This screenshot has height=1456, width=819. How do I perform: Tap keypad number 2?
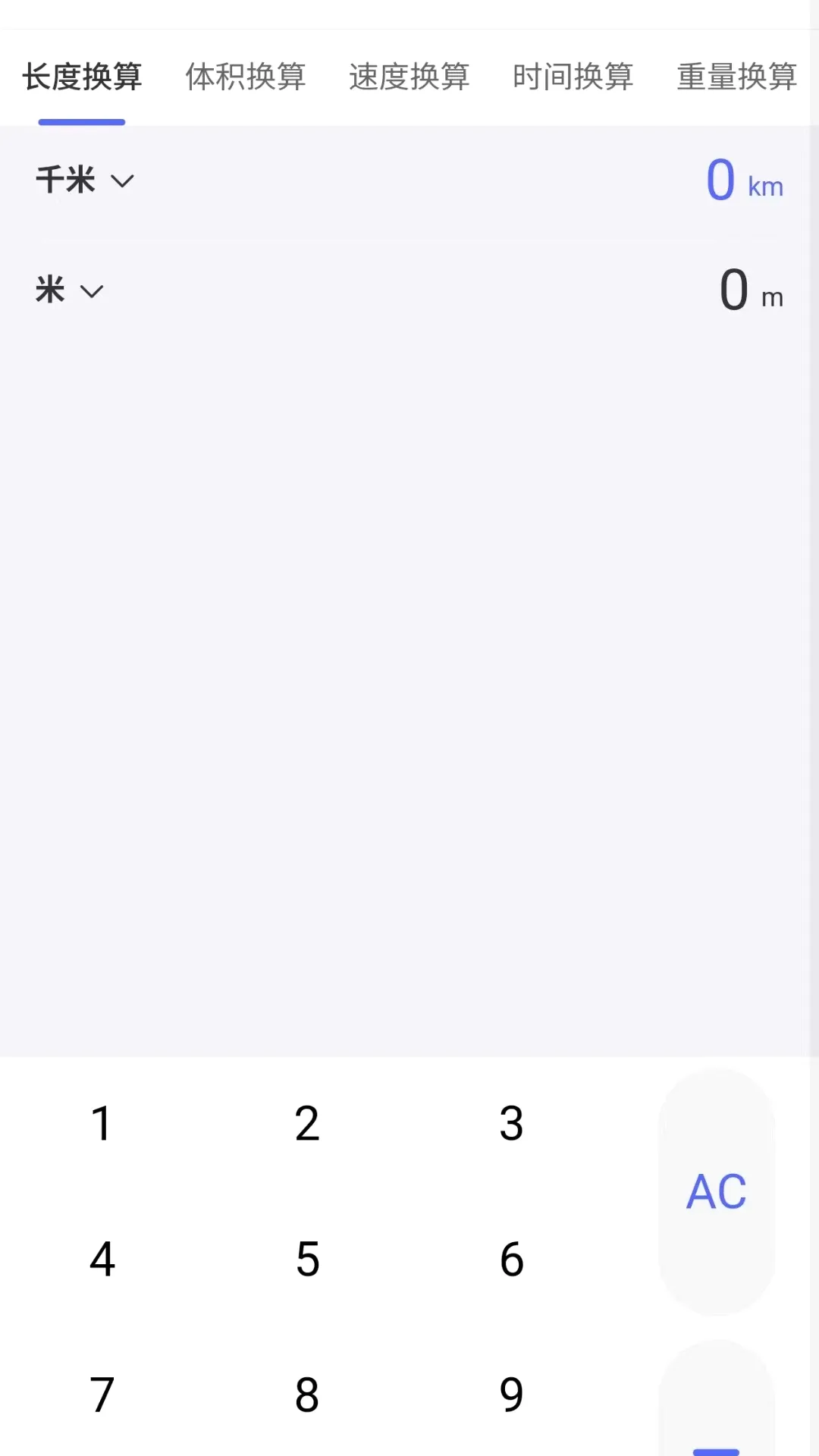307,1124
